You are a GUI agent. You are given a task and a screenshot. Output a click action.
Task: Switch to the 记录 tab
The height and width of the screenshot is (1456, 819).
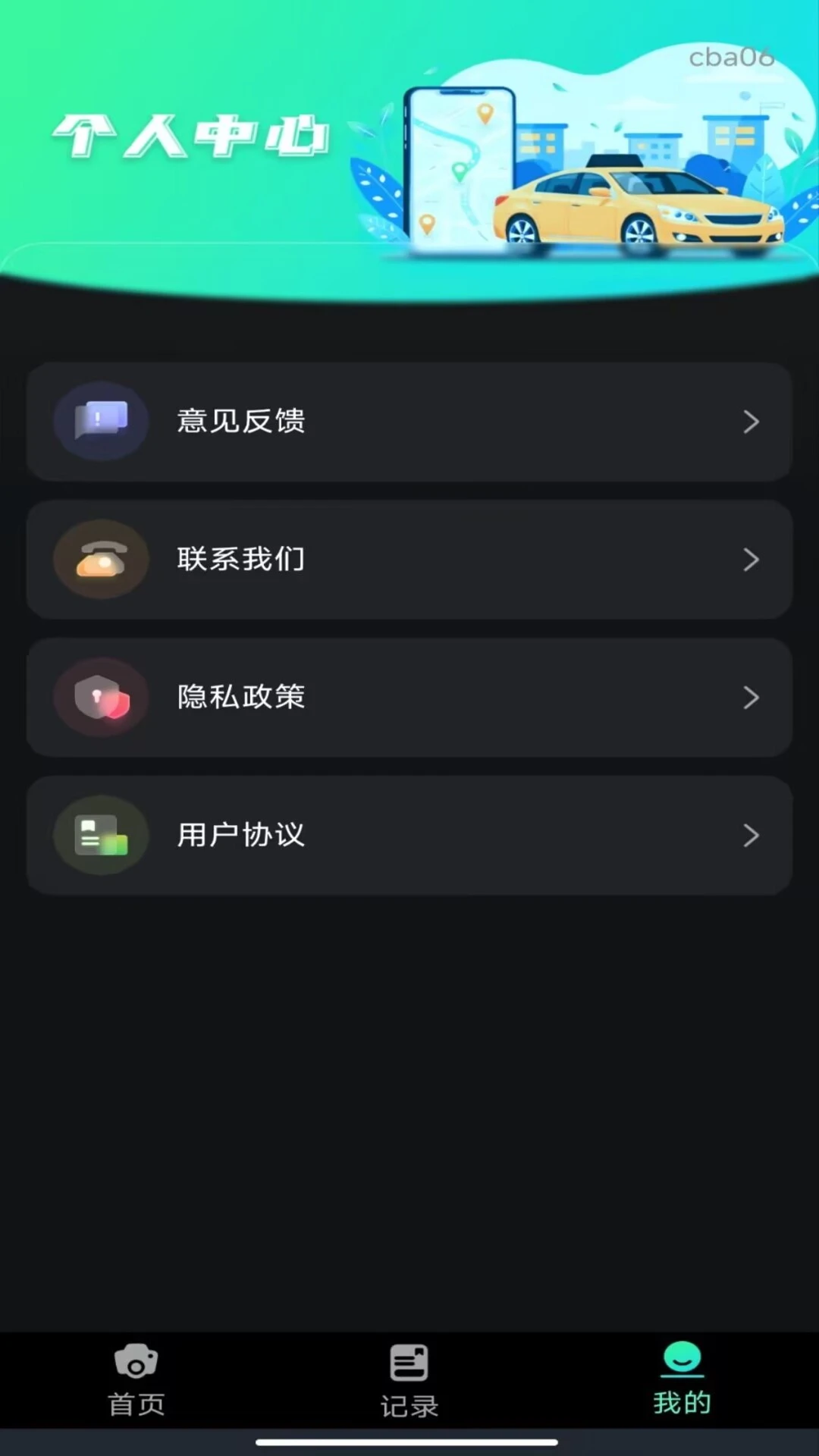coord(409,1380)
